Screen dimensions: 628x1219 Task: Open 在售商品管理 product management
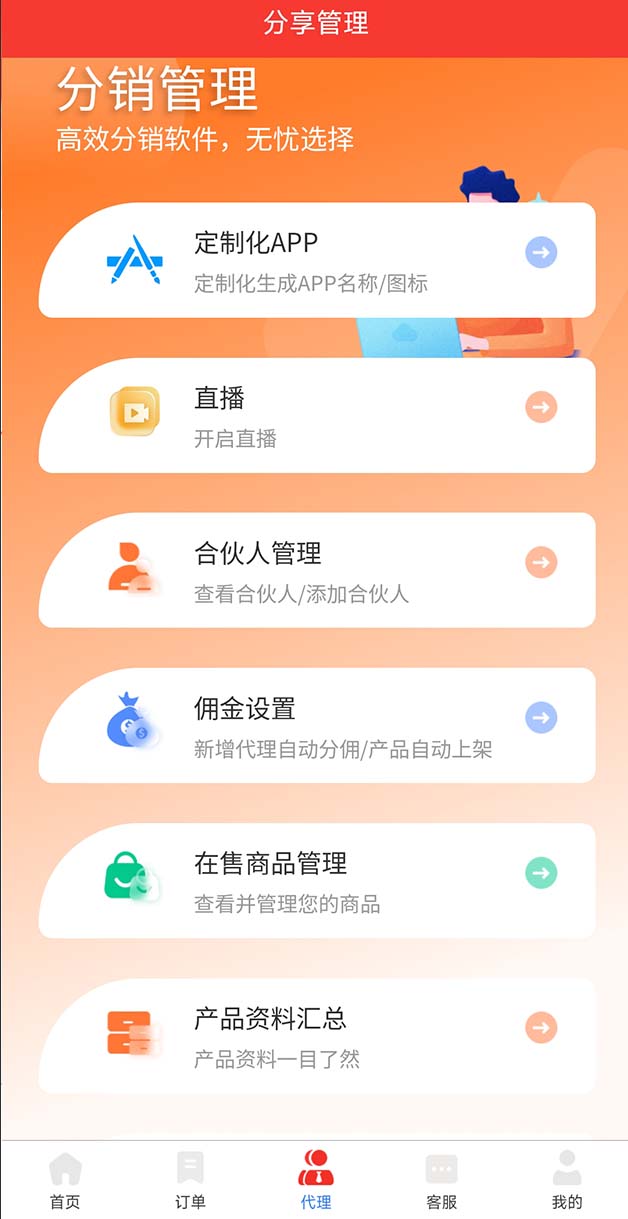316,880
